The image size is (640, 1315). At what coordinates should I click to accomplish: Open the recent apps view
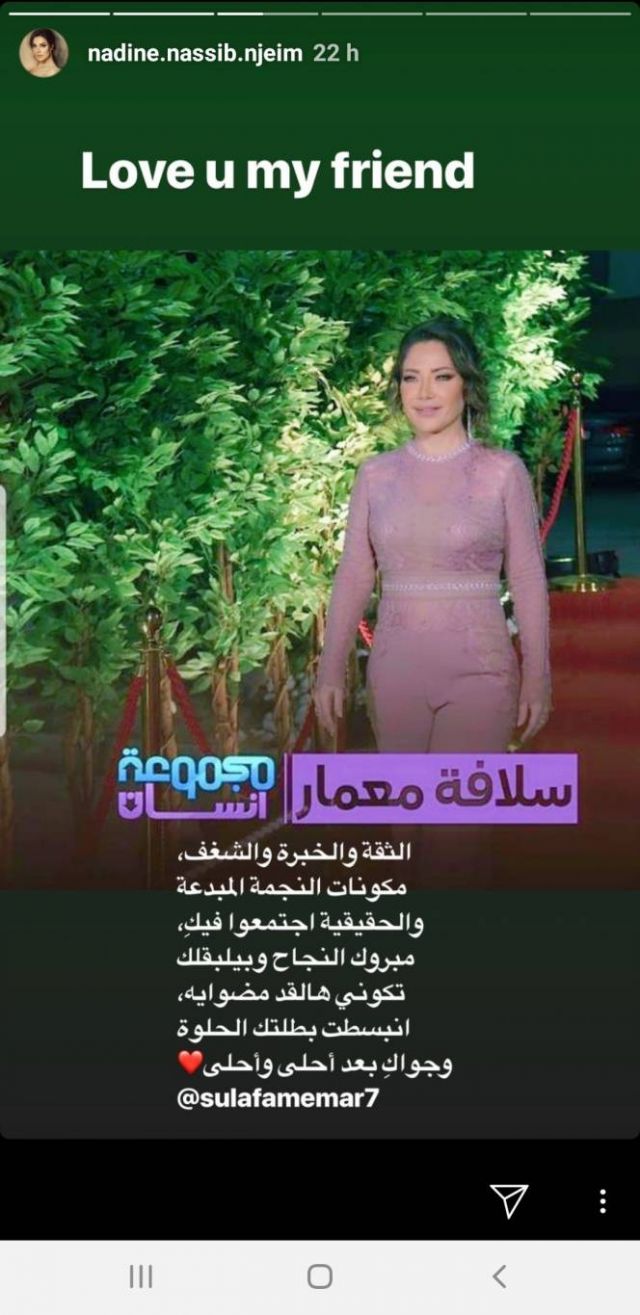[141, 1276]
